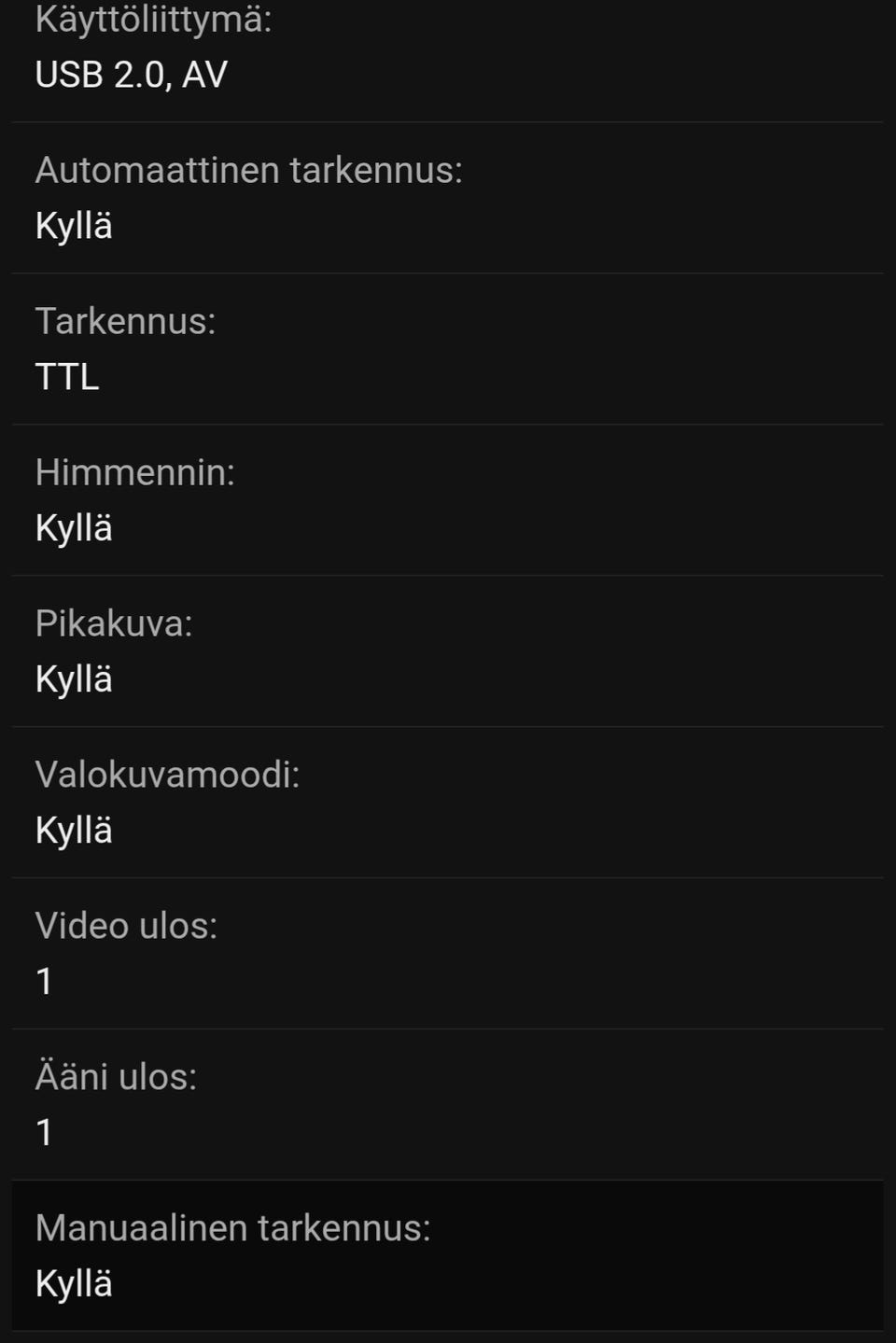896x1343 pixels.
Task: Select Kyllä under Valokuvamoodi
Action: point(72,829)
